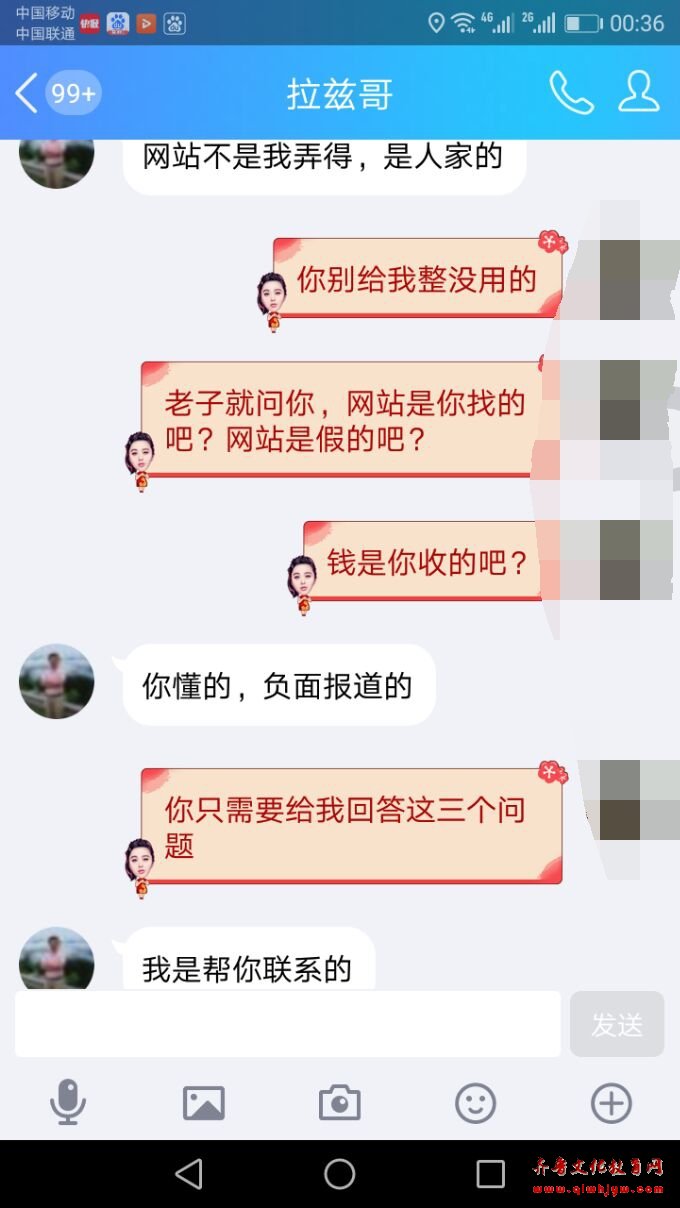Focus the message text field
The height and width of the screenshot is (1208, 680).
pyautogui.click(x=287, y=1024)
